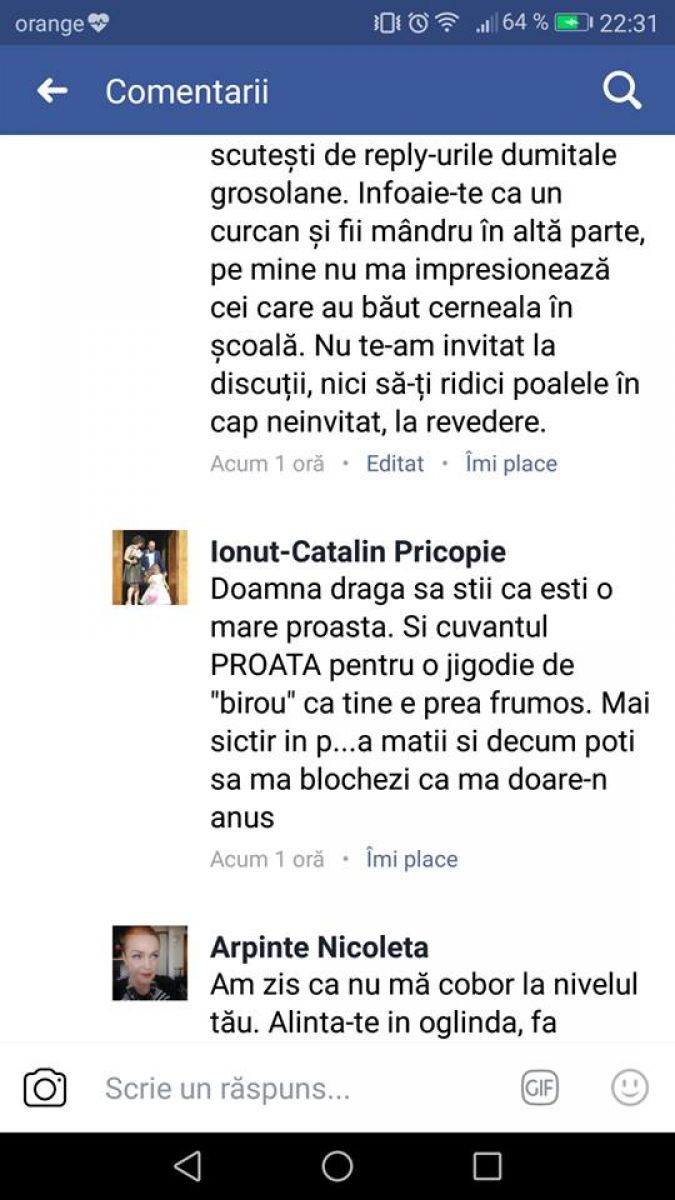Like the comment marked Editat
The width and height of the screenshot is (675, 1200).
click(x=511, y=464)
